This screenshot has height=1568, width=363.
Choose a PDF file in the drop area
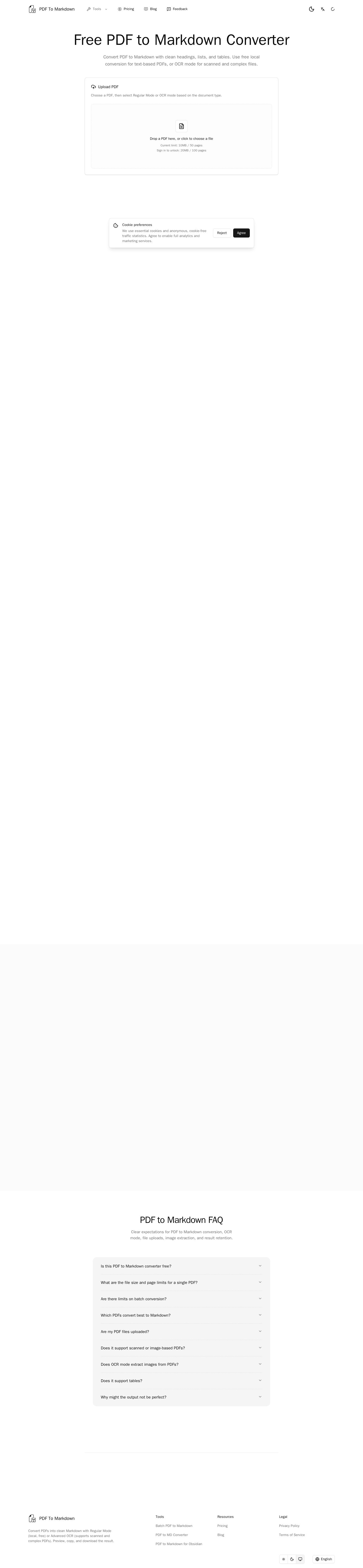[x=181, y=136]
